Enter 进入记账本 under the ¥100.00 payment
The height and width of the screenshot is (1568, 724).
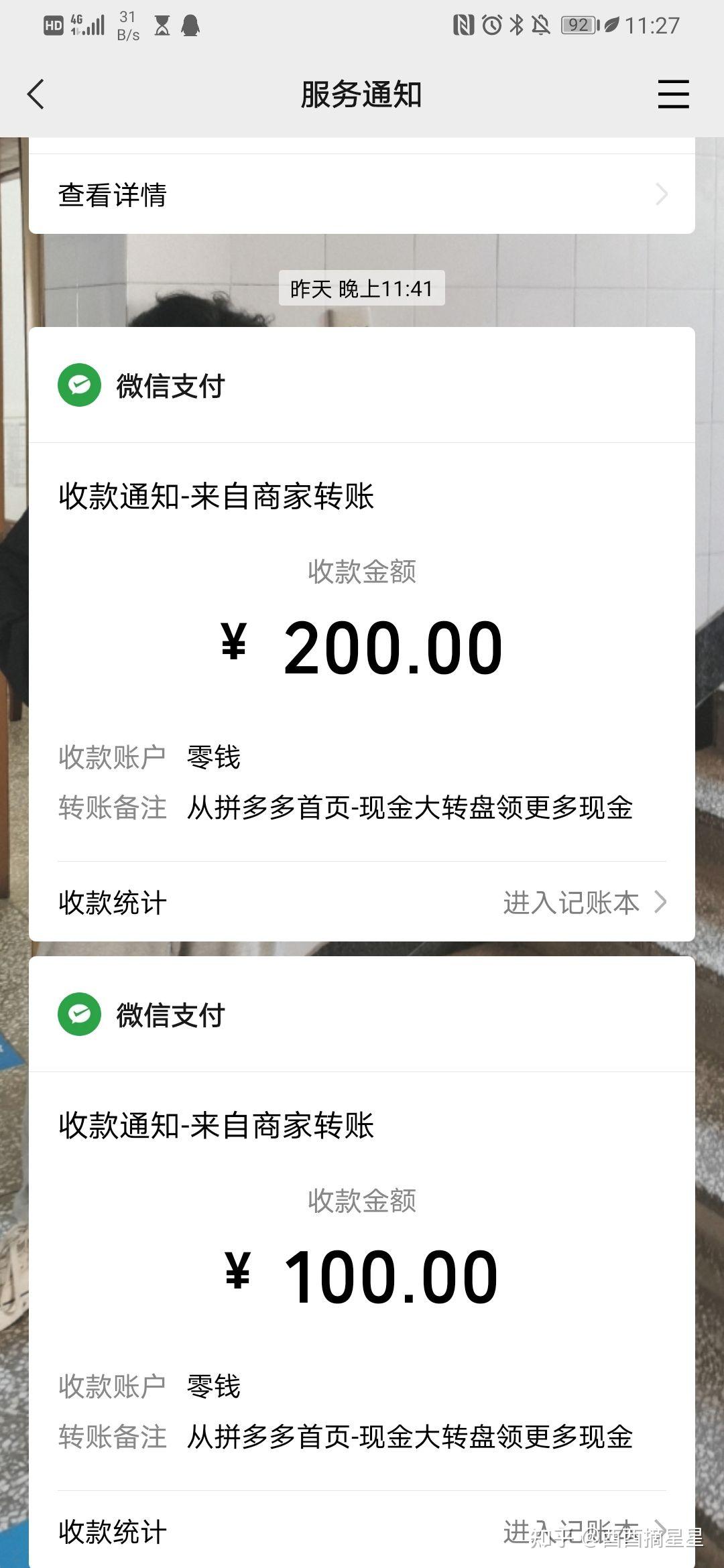583,1531
